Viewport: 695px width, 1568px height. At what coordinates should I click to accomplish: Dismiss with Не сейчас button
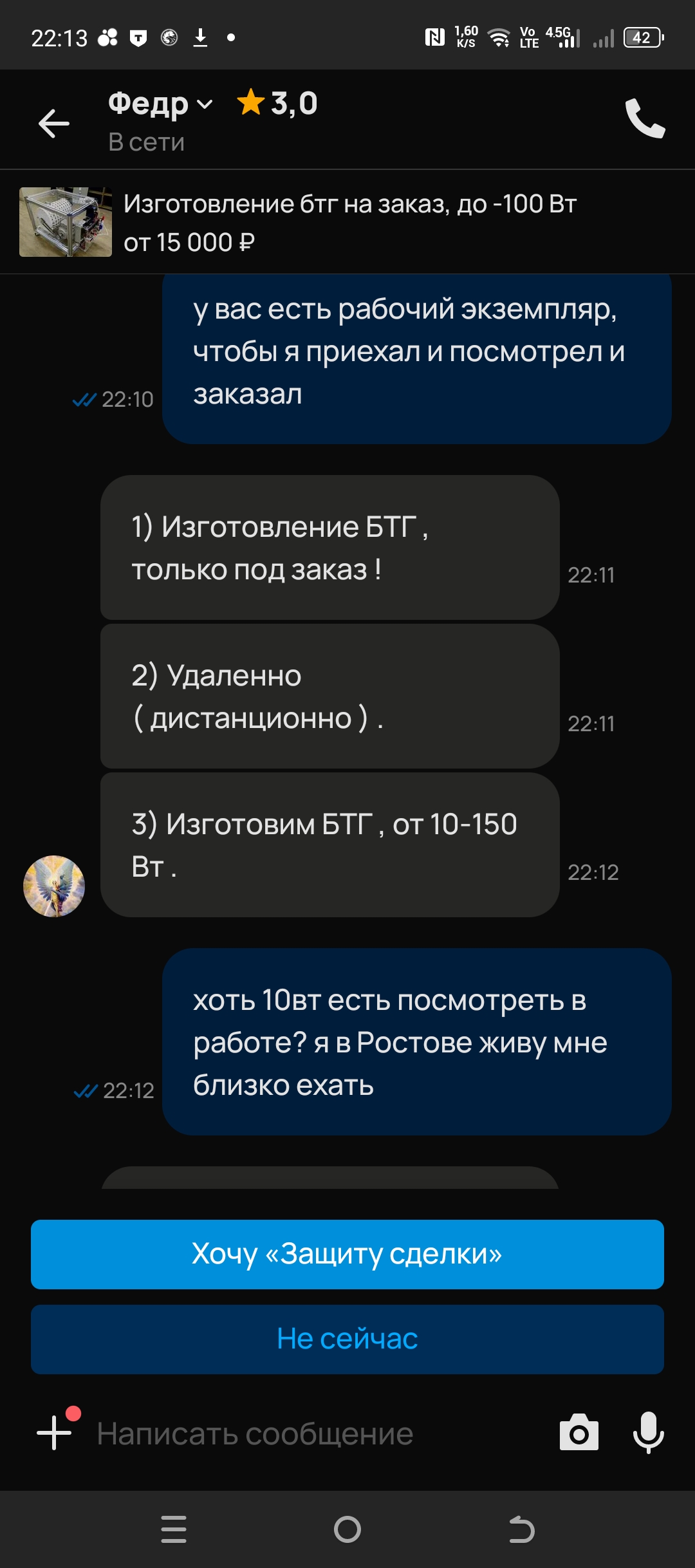pyautogui.click(x=347, y=1339)
